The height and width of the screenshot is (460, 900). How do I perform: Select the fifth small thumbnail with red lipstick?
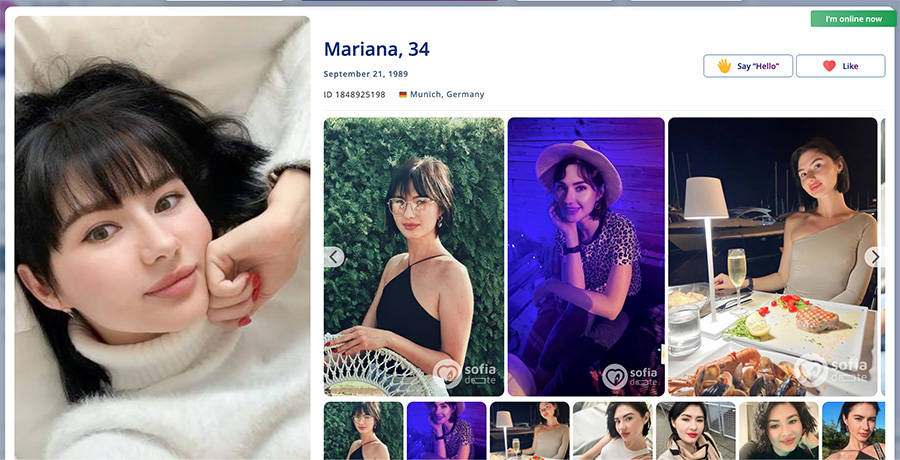(695, 431)
